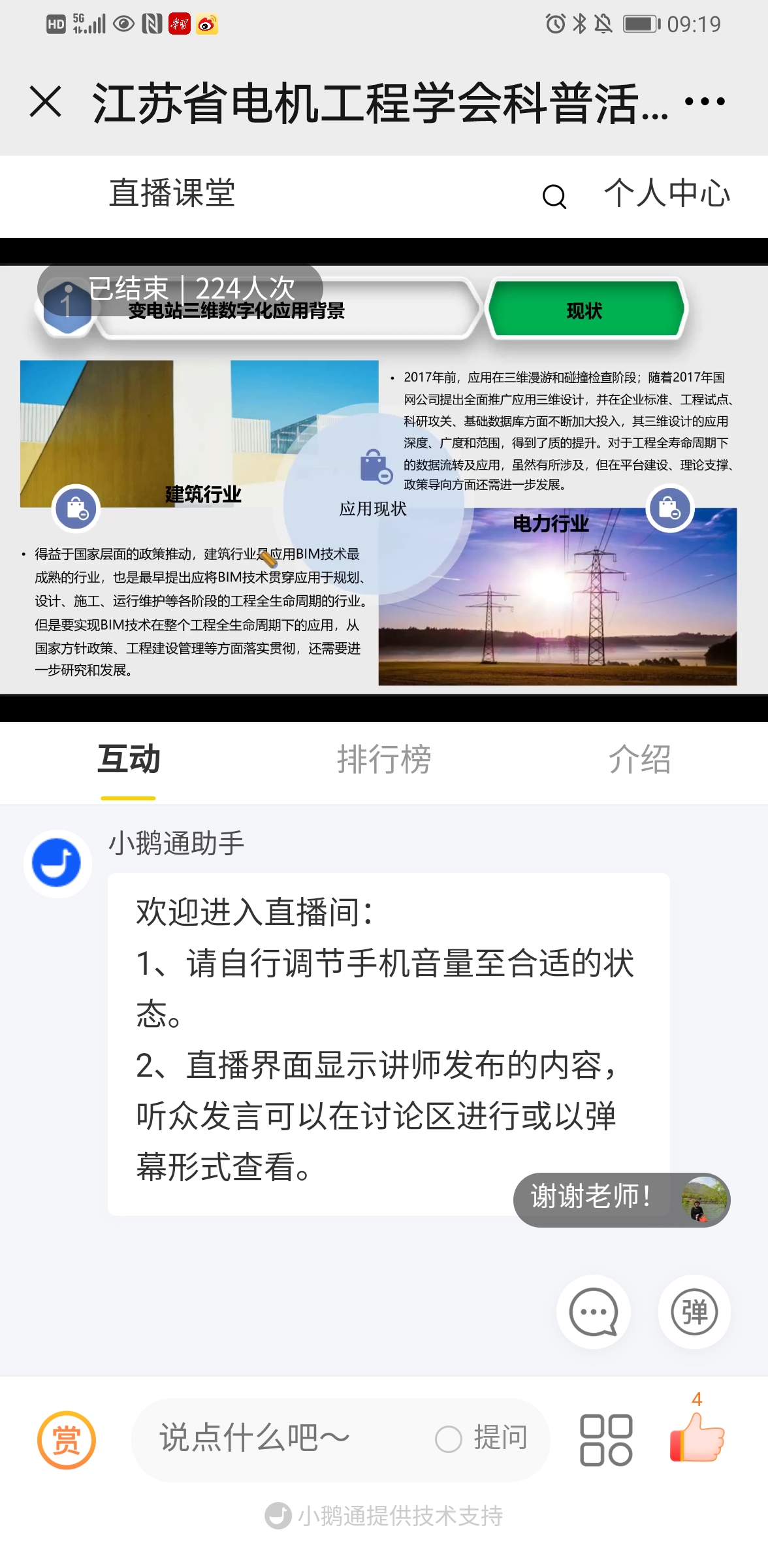768x1568 pixels.
Task: Tap the 赏 reward button
Action: (x=67, y=1440)
